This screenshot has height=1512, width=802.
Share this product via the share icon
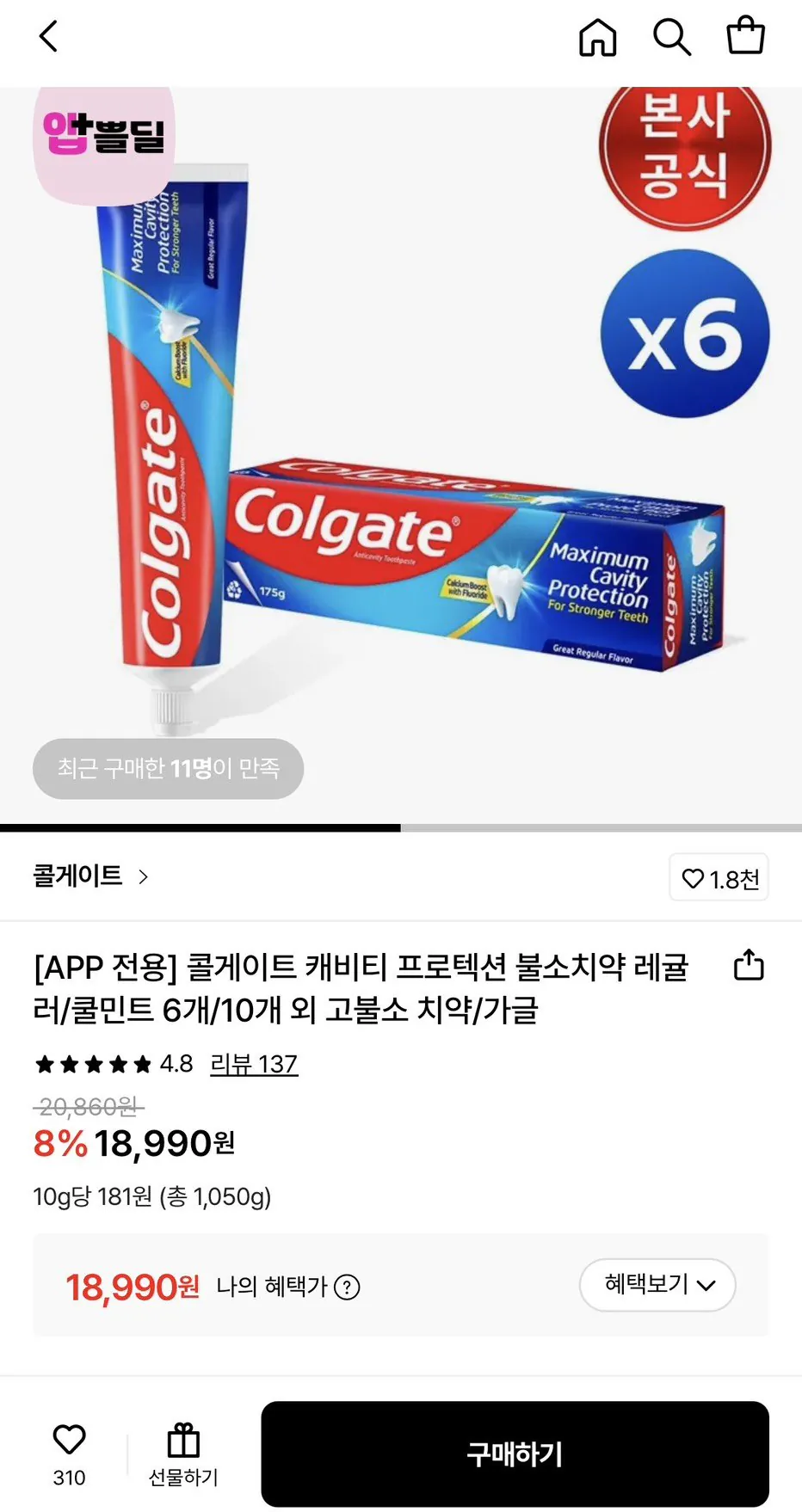748,965
